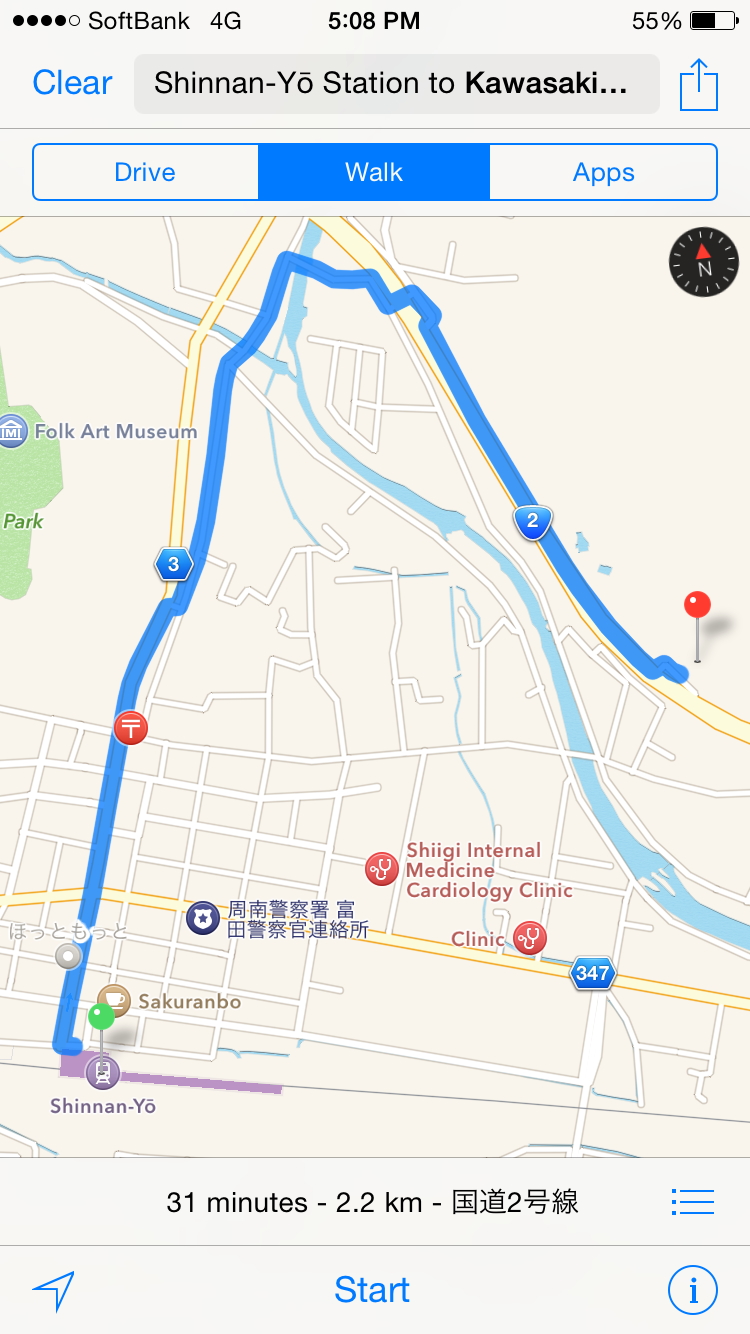Clear the current route
This screenshot has width=750, height=1334.
72,83
